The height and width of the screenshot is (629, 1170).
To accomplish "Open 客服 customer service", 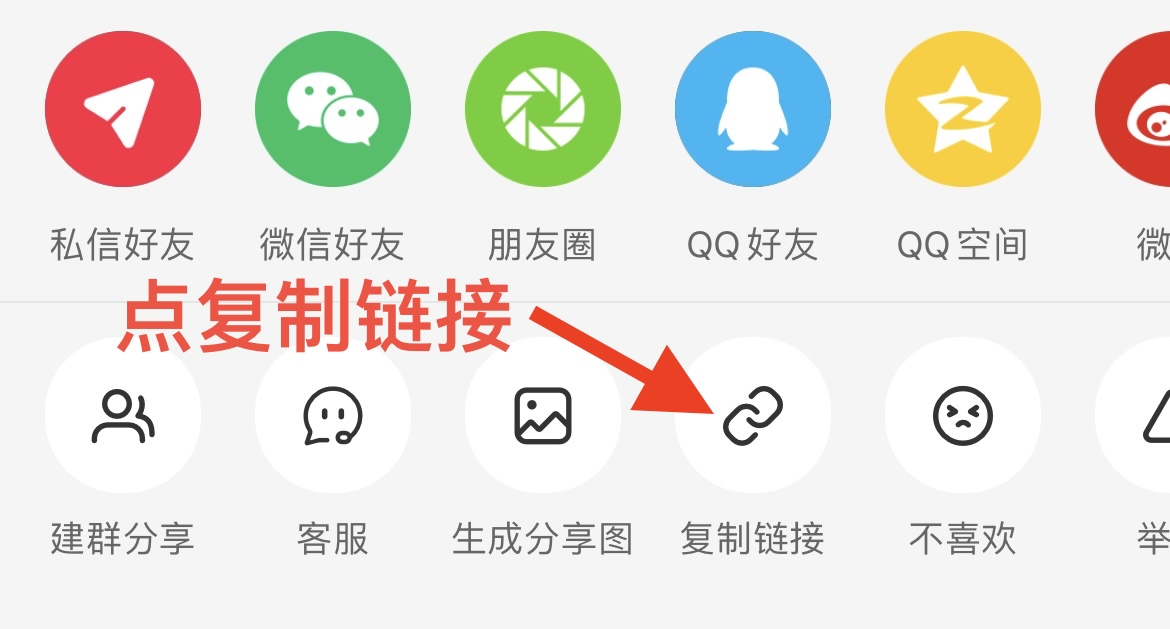I will click(332, 416).
